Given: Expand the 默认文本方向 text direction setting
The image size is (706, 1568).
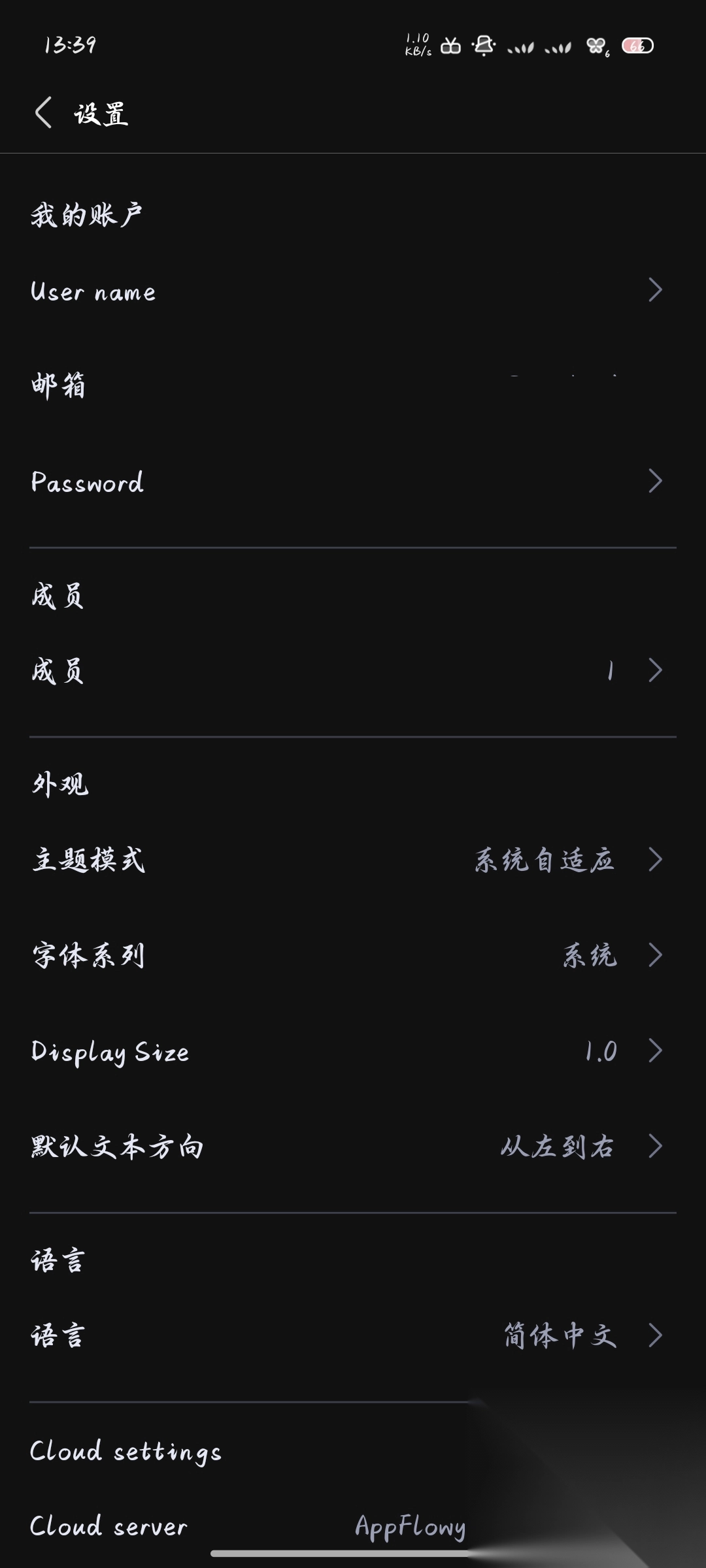Looking at the screenshot, I should point(353,1147).
